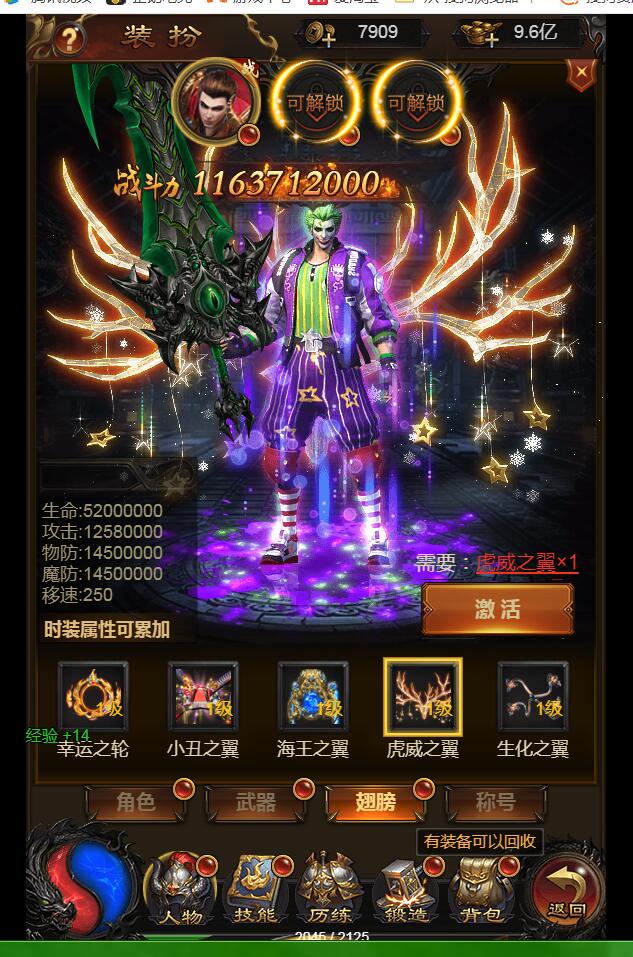This screenshot has width=633, height=957.
Task: Open the 技能 skills menu
Action: point(255,888)
